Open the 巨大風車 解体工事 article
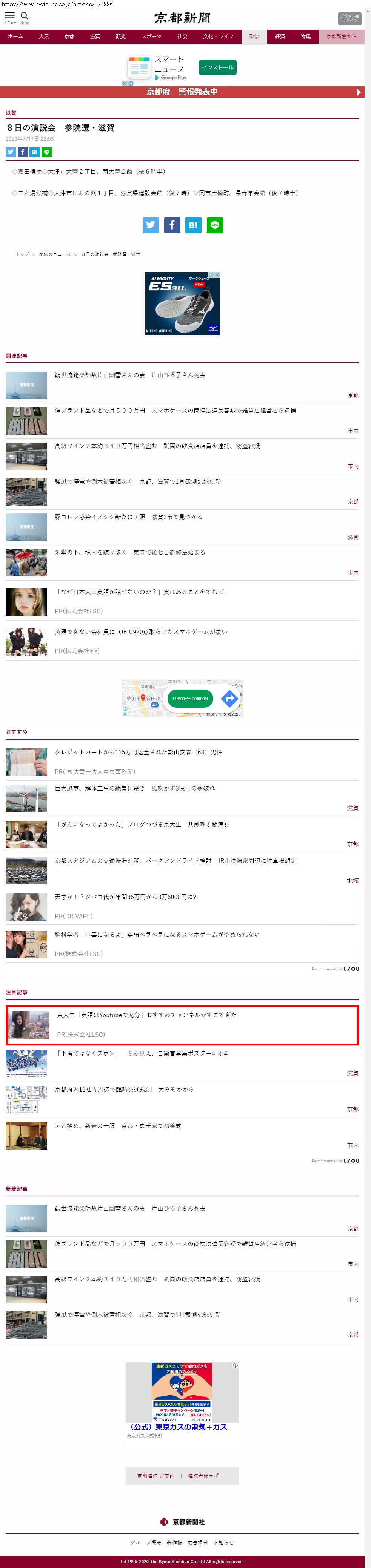The width and height of the screenshot is (371, 1568). [x=135, y=788]
